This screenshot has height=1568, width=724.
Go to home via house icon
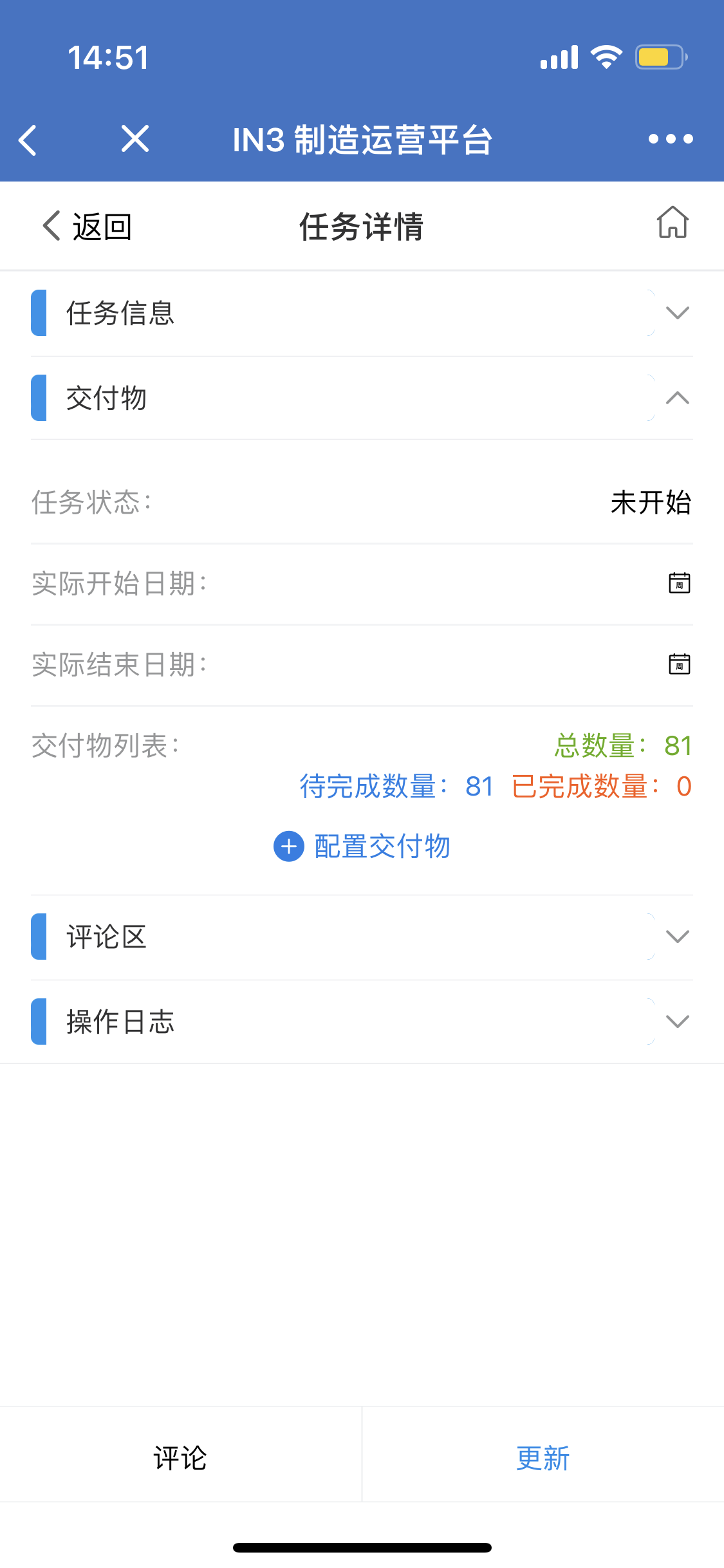[673, 223]
